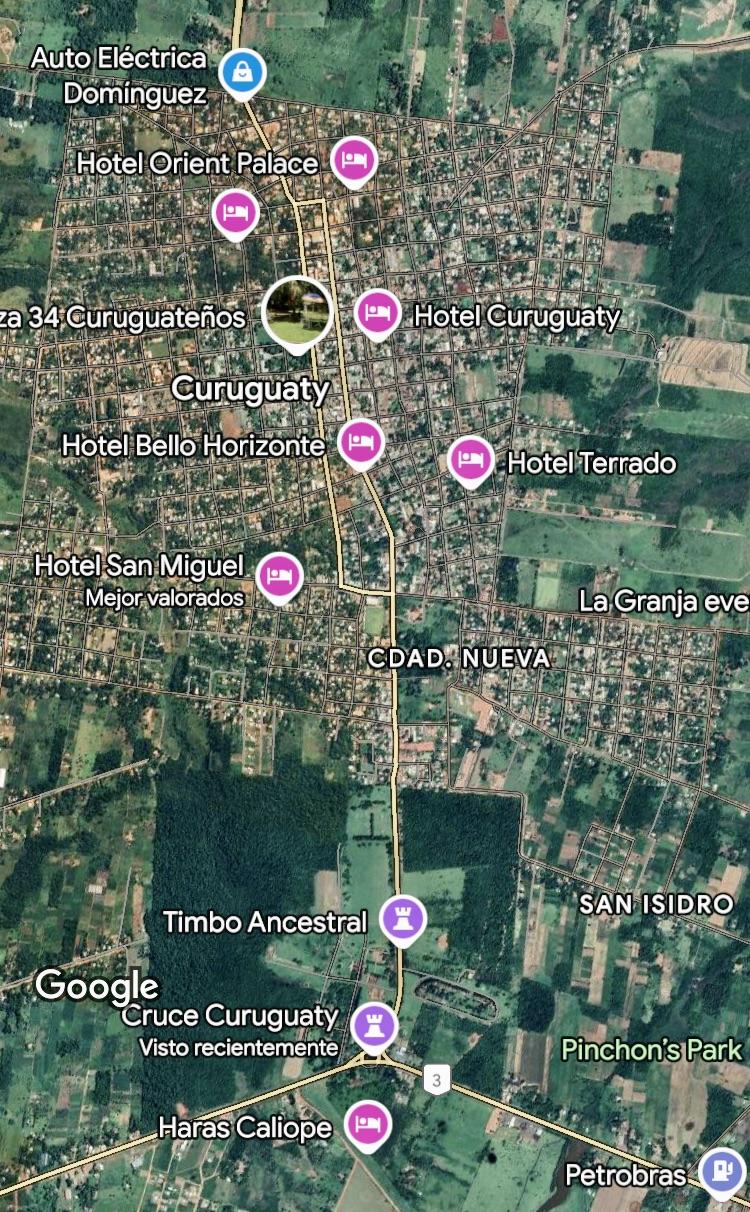Select the Pinchon's Park label
The image size is (750, 1212).
[652, 1049]
